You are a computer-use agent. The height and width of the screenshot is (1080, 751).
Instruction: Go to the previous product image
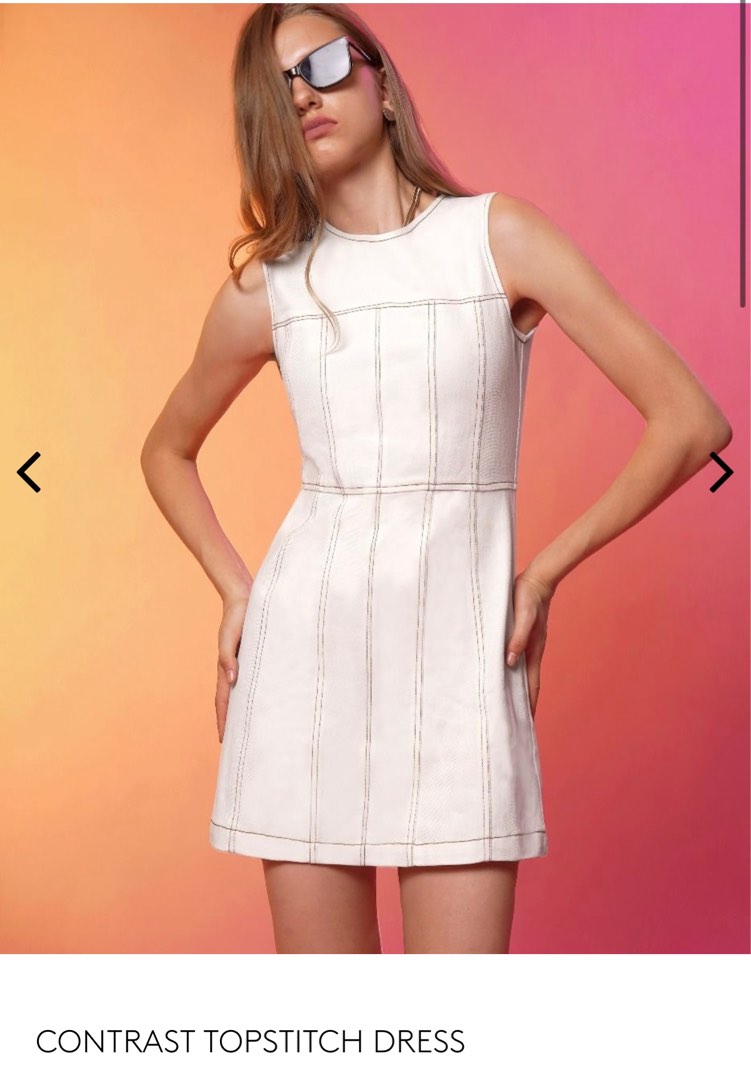point(29,472)
